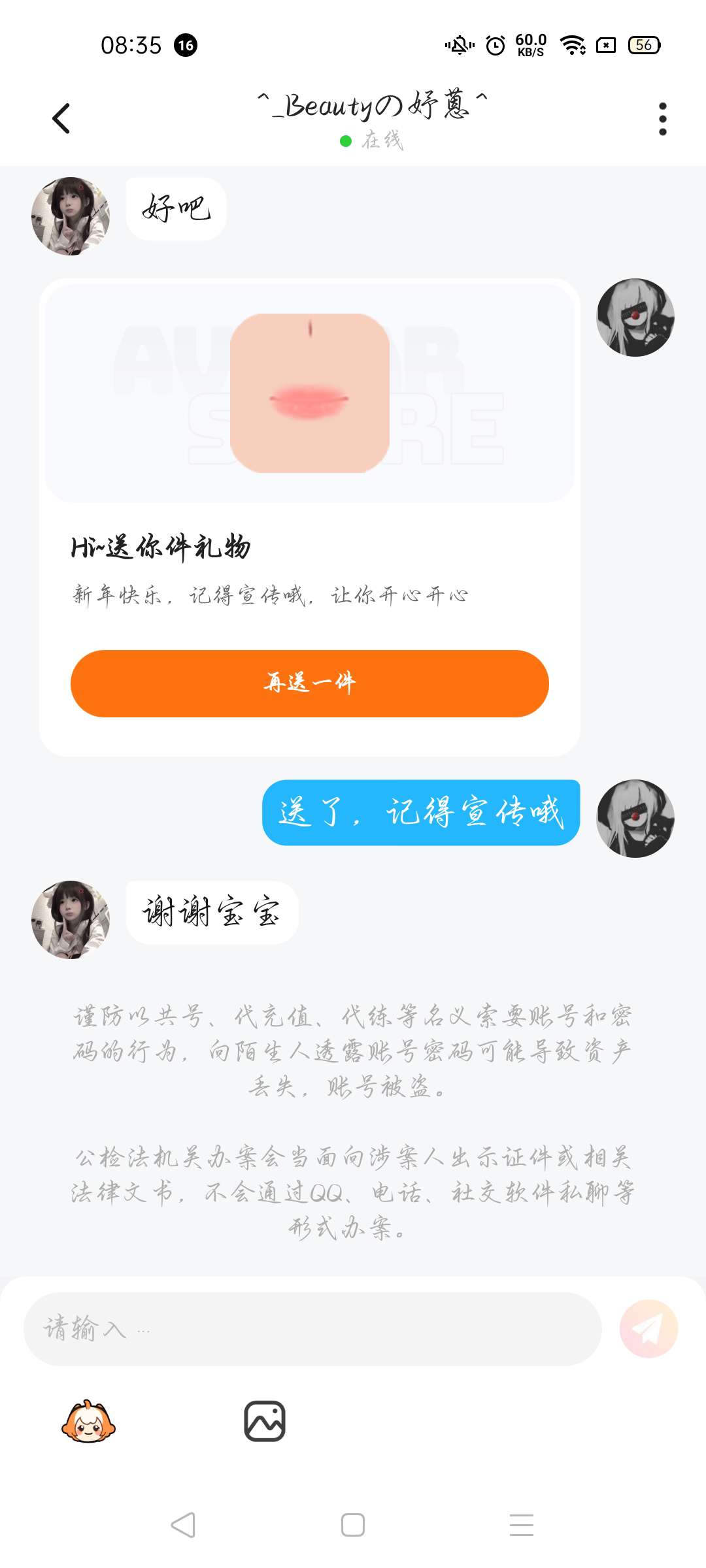Screen dimensions: 706x1568
Task: View the avatar beside 谢谢宝宝
Action: pyautogui.click(x=71, y=919)
